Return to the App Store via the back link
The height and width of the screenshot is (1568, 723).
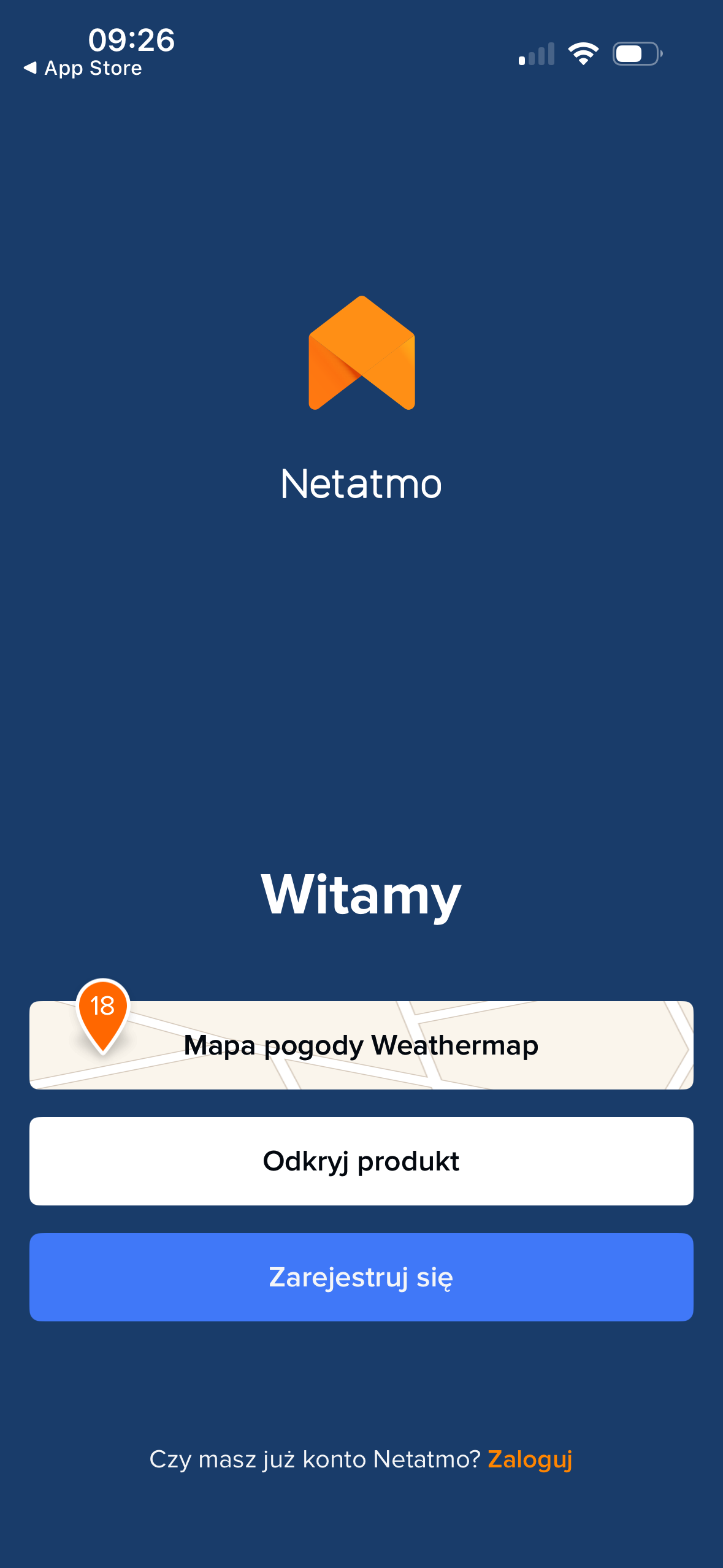point(83,68)
